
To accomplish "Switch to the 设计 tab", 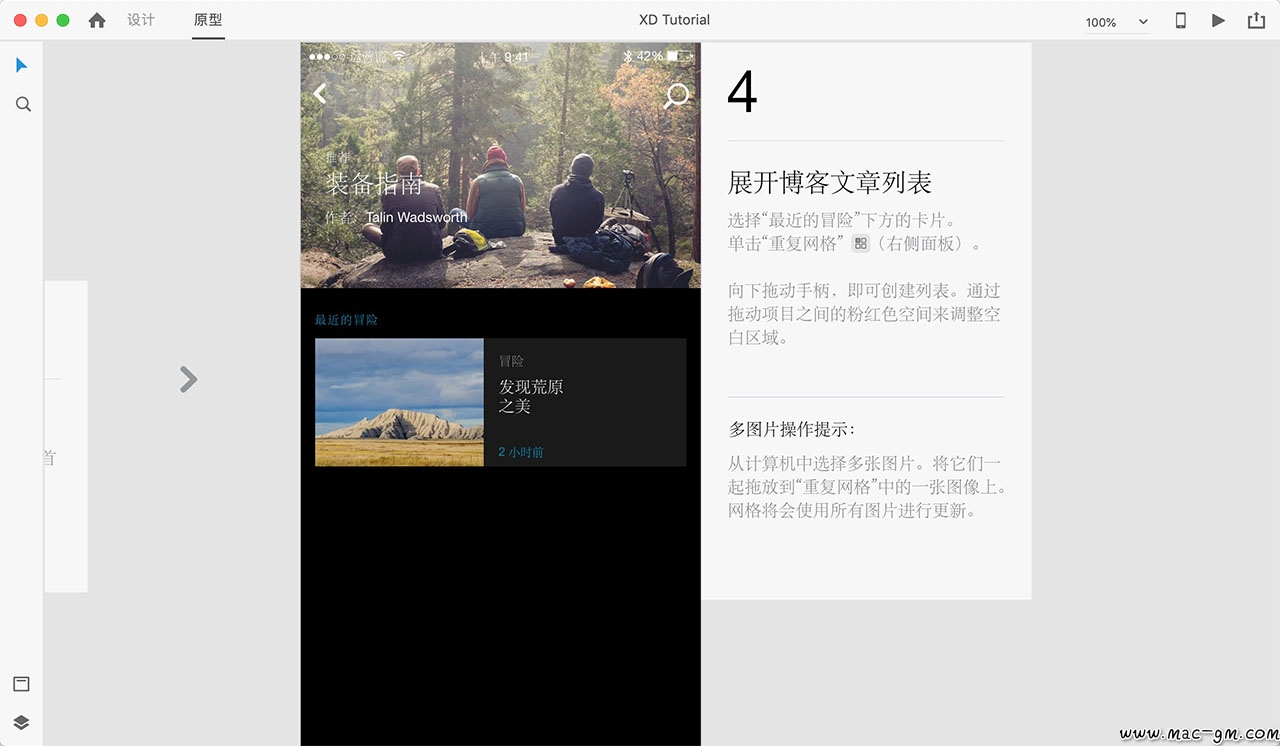I will [x=141, y=20].
